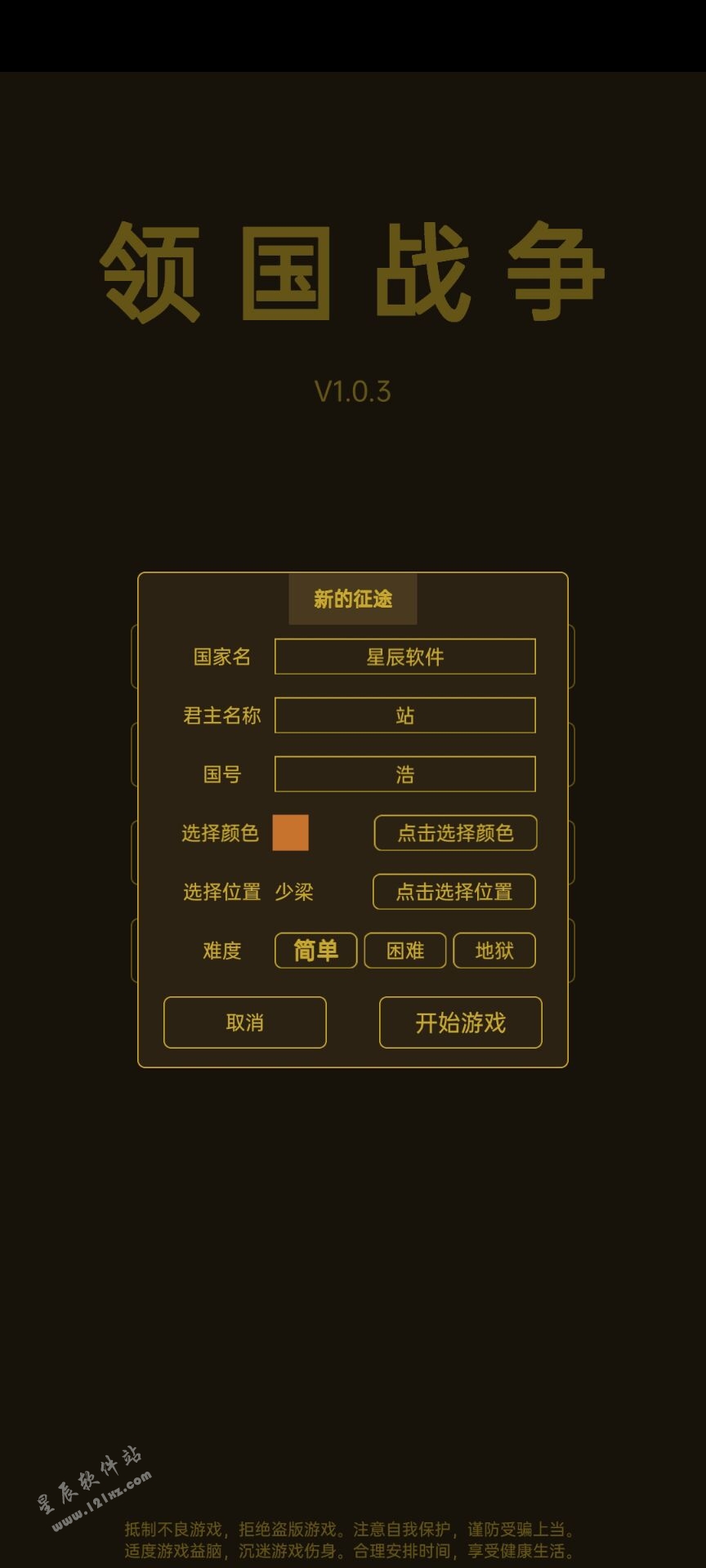Tap the orange color swatch
Image resolution: width=706 pixels, height=1568 pixels.
click(x=290, y=833)
